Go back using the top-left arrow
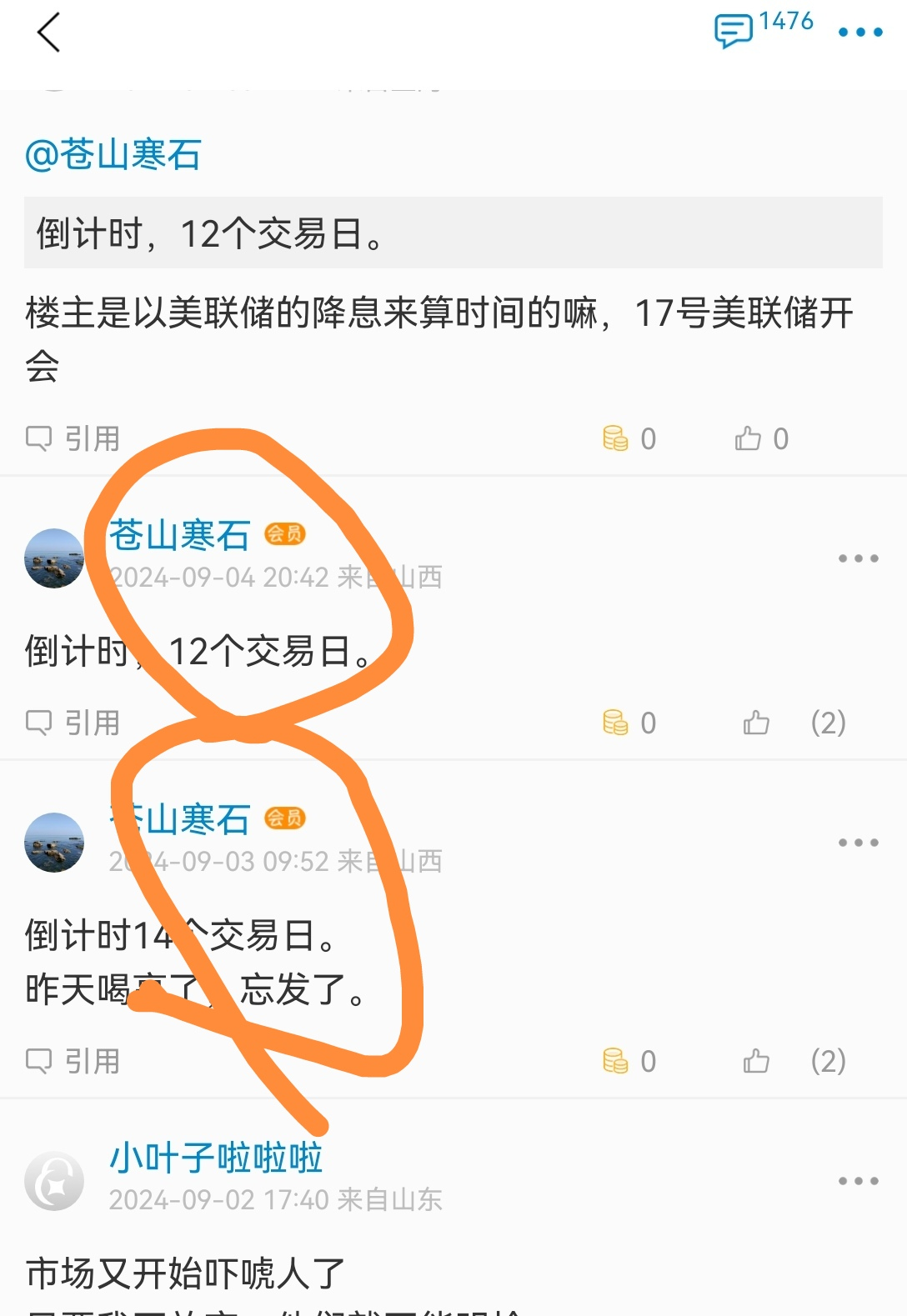This screenshot has height=1316, width=907. [49, 33]
